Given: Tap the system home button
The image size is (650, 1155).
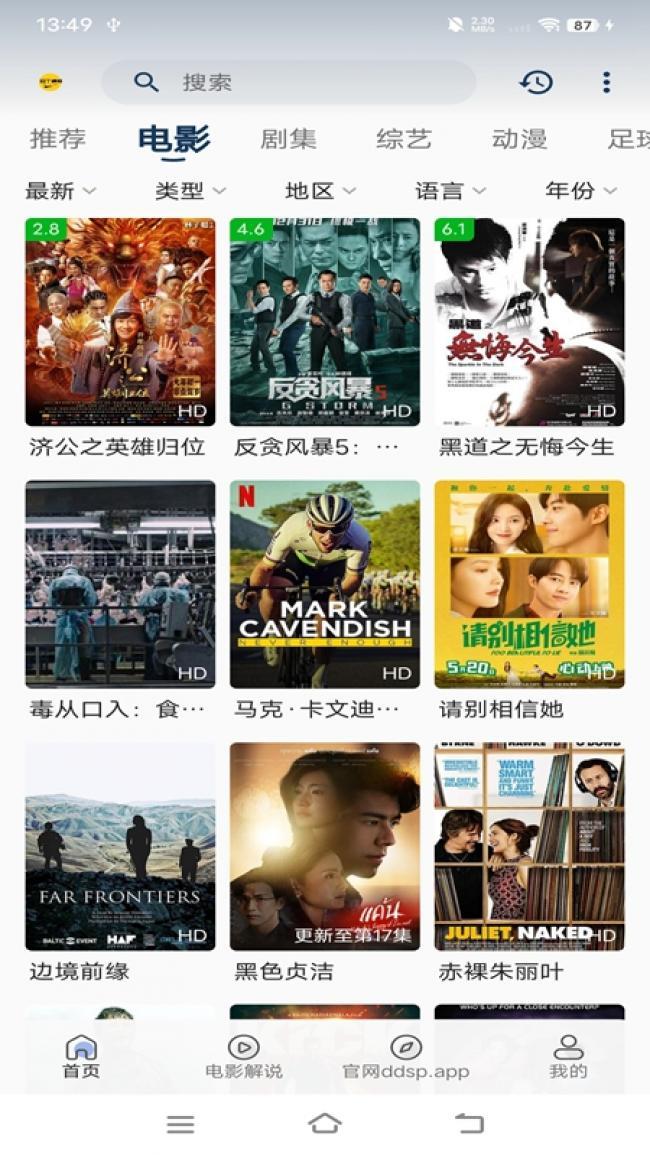Looking at the screenshot, I should click(325, 1123).
